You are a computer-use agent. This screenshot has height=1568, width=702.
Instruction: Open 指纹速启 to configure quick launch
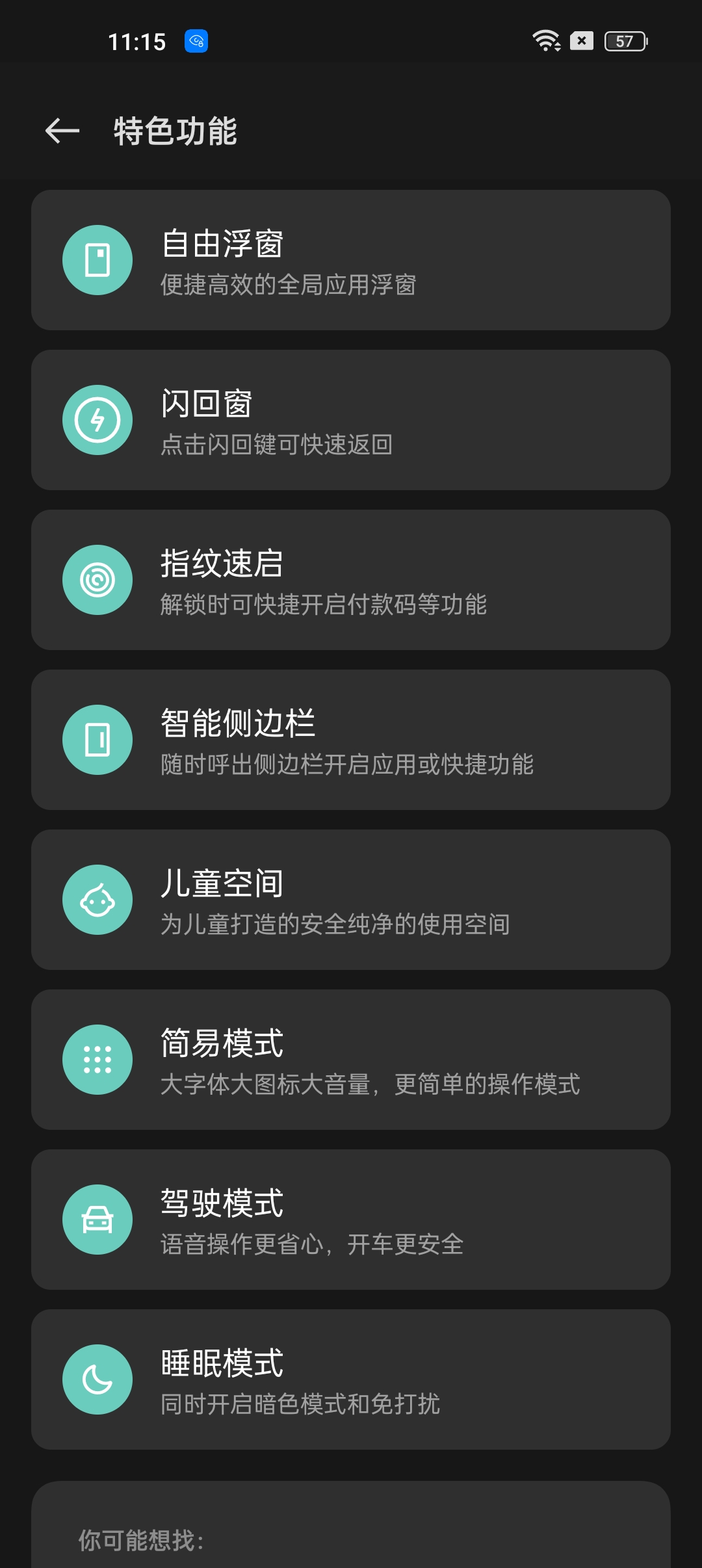pos(351,579)
